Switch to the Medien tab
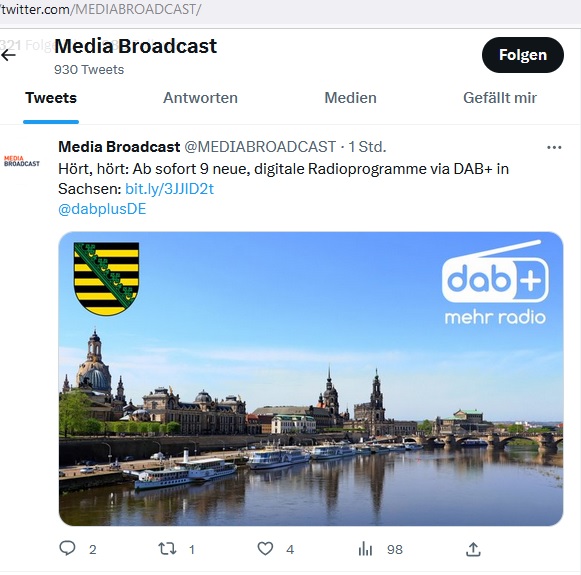Viewport: 581px width, 575px height. tap(350, 98)
